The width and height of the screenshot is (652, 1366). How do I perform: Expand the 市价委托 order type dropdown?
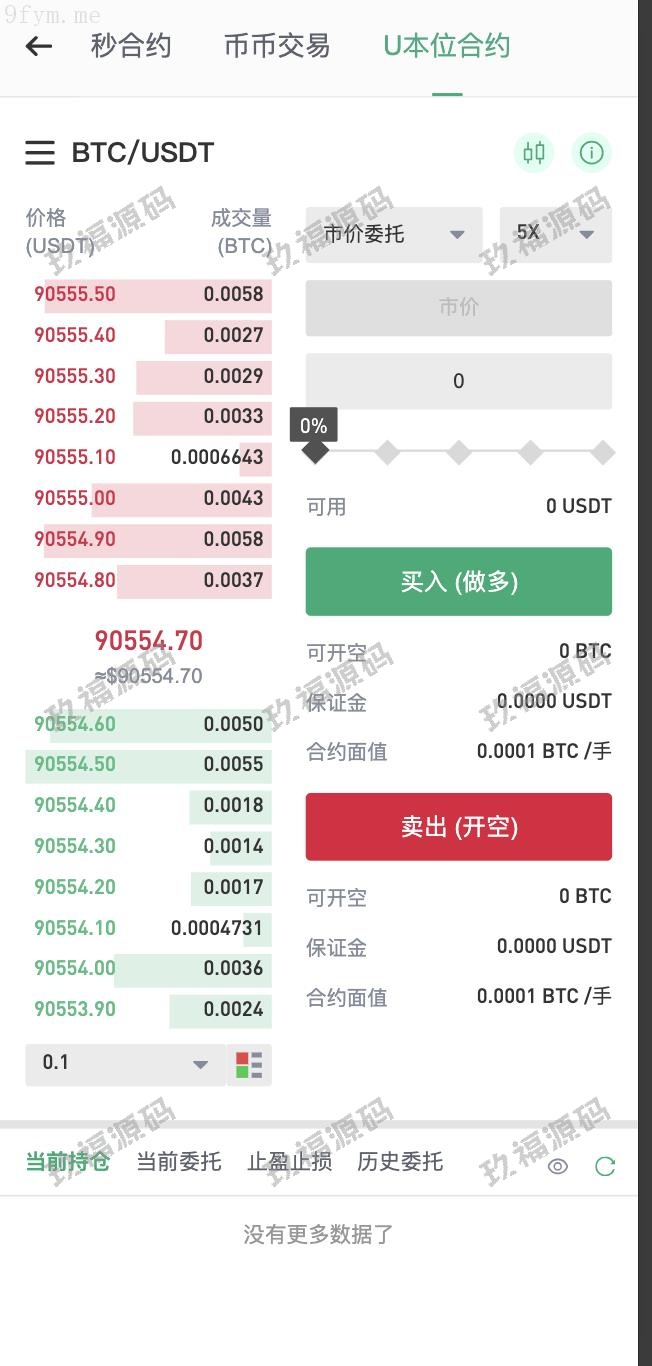394,235
